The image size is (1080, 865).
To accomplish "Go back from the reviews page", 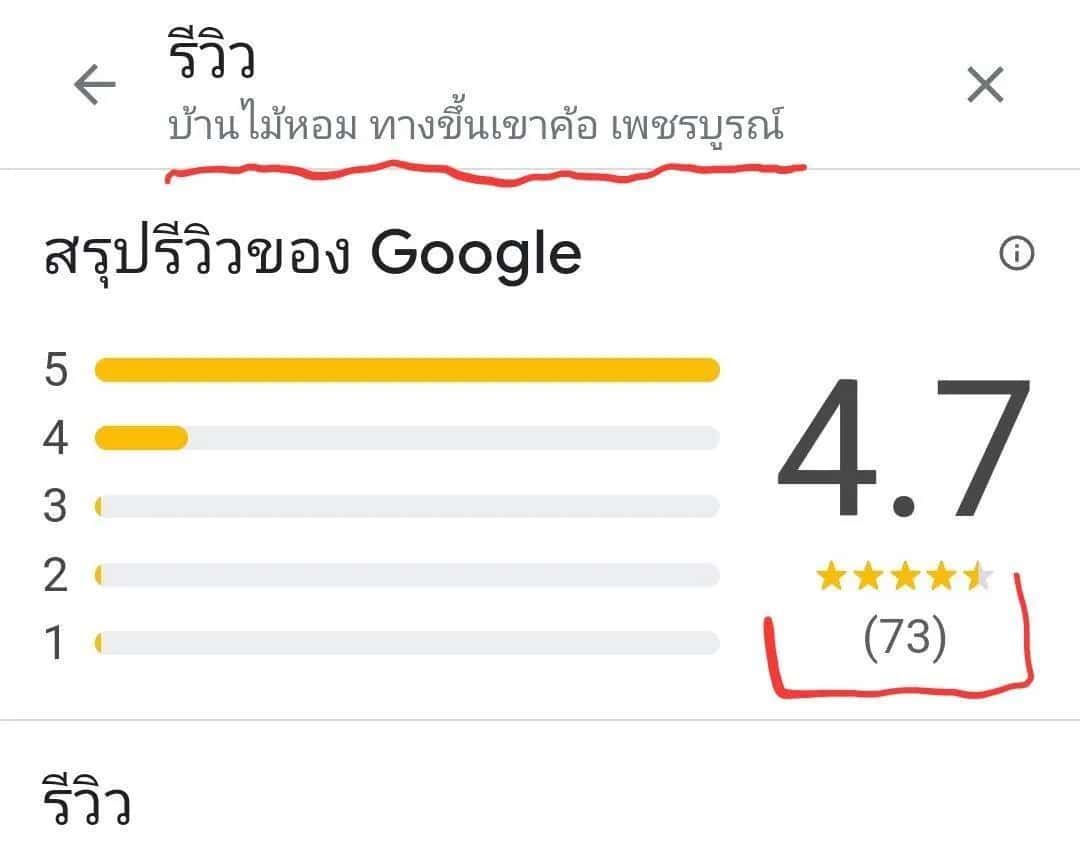I will pyautogui.click(x=95, y=86).
